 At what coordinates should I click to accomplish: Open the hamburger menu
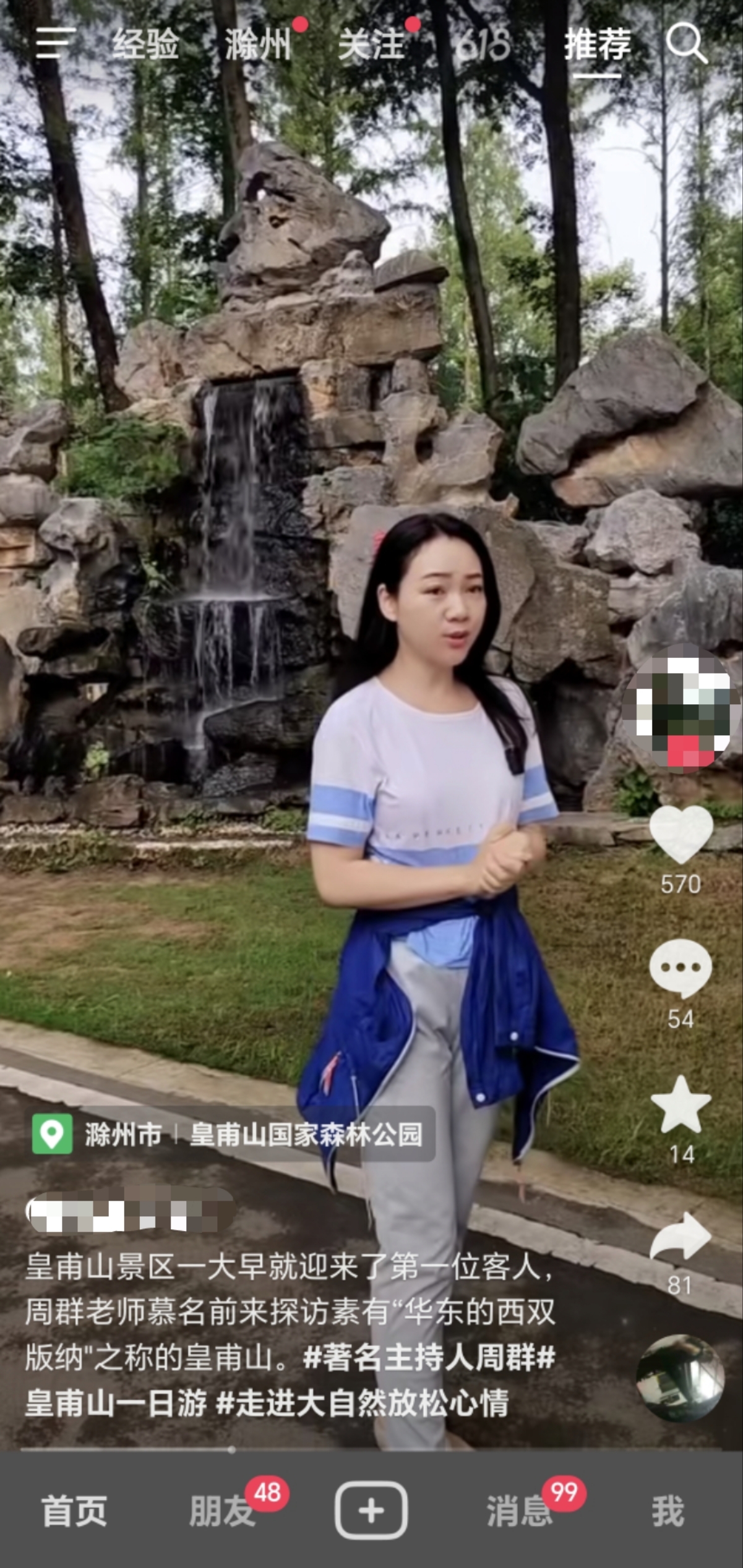[x=55, y=43]
